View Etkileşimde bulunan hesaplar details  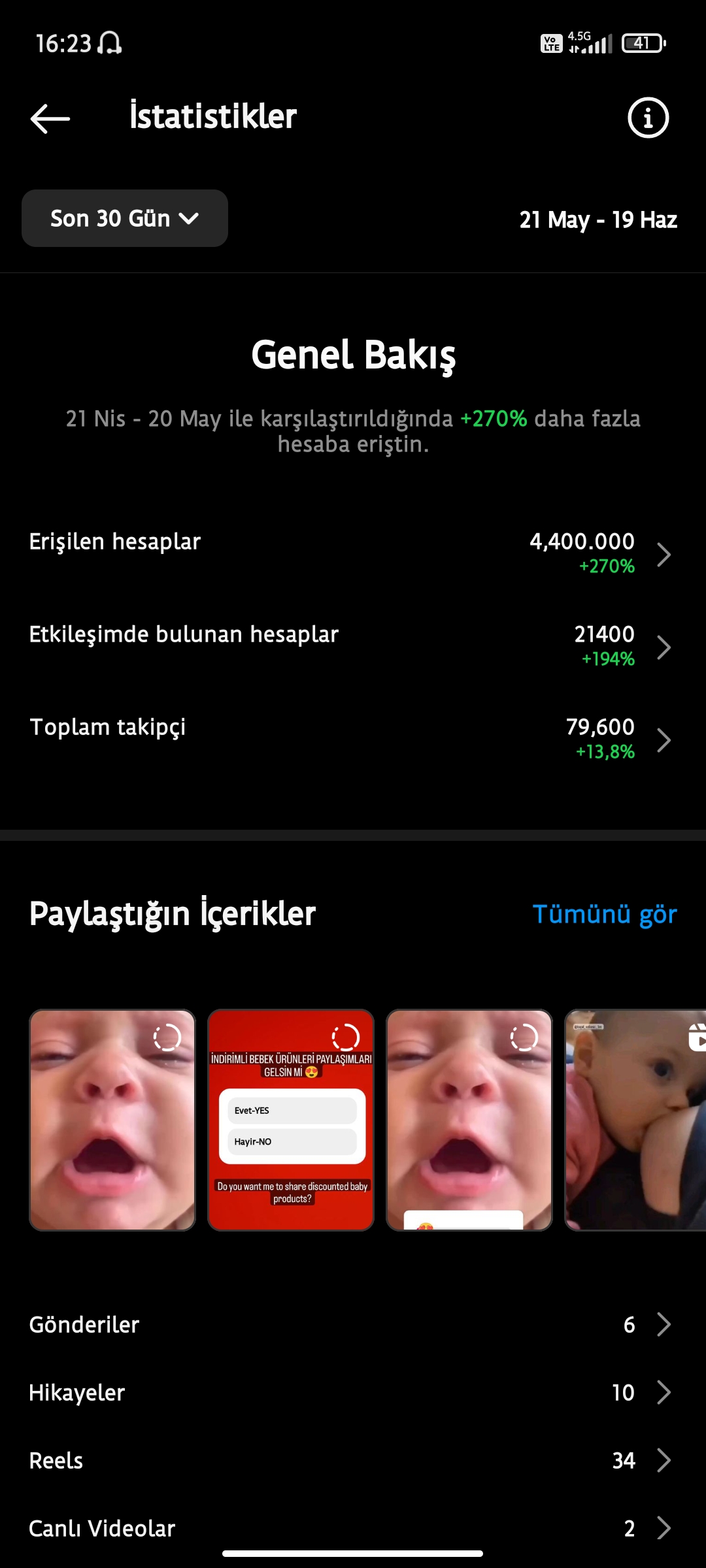coord(353,645)
